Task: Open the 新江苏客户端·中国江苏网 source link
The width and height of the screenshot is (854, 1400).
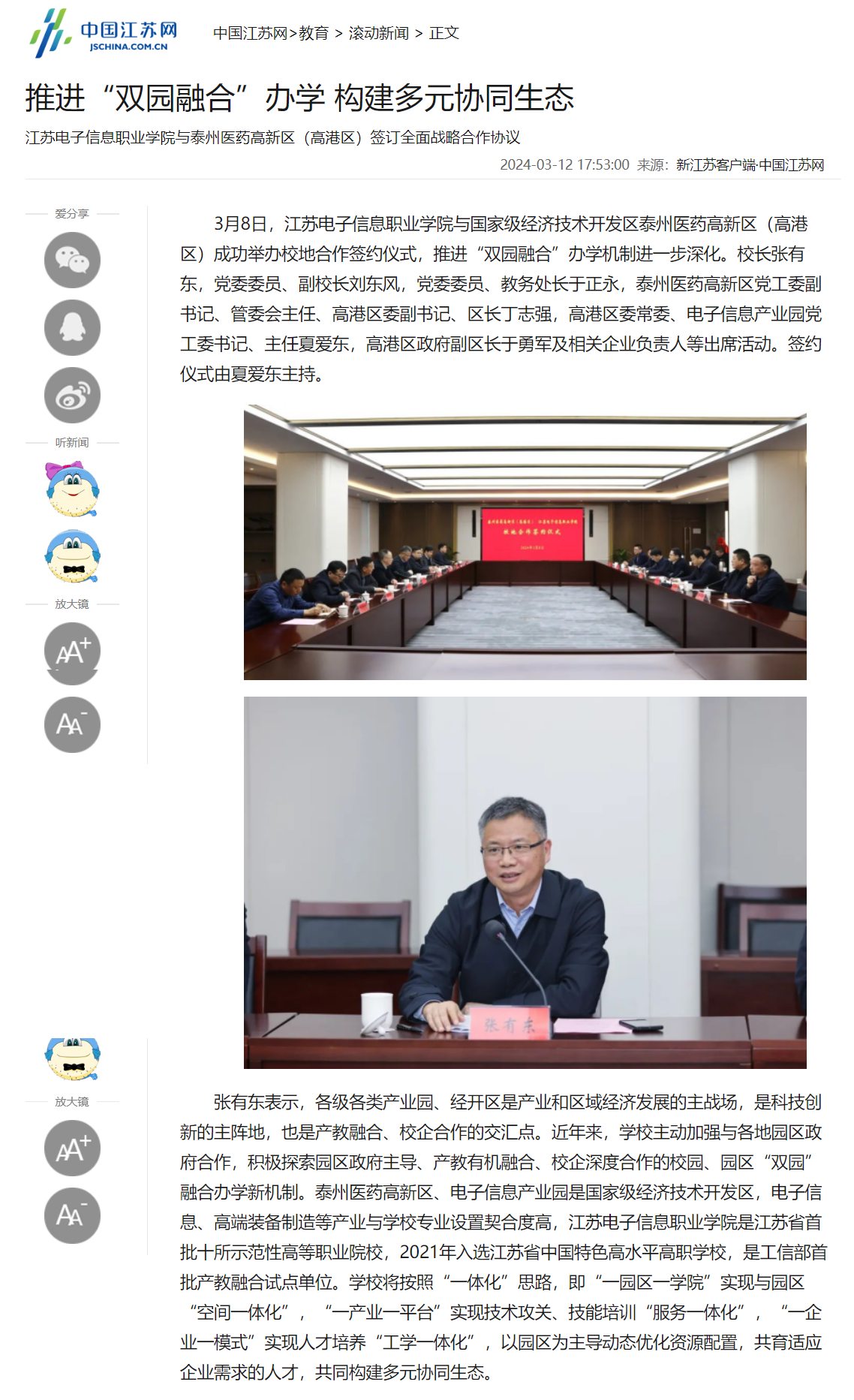Action: click(750, 165)
